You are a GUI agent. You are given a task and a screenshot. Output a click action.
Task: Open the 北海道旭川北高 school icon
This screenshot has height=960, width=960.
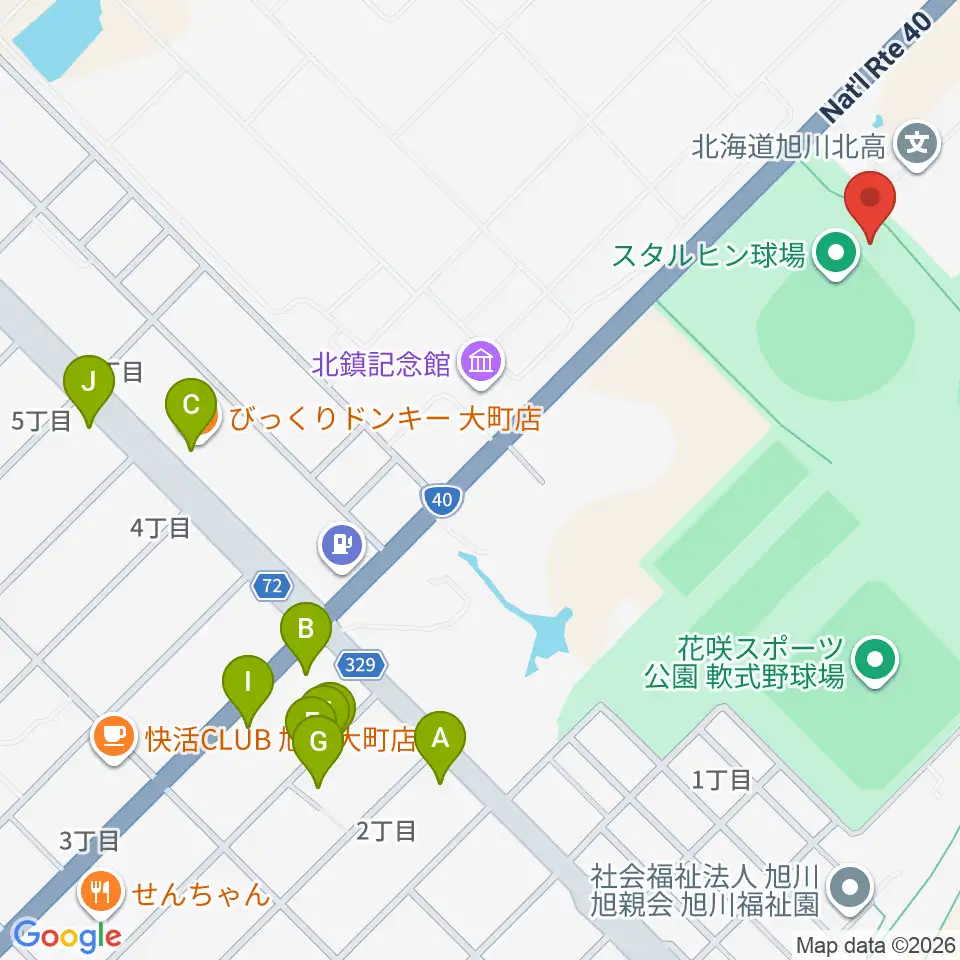coord(916,146)
